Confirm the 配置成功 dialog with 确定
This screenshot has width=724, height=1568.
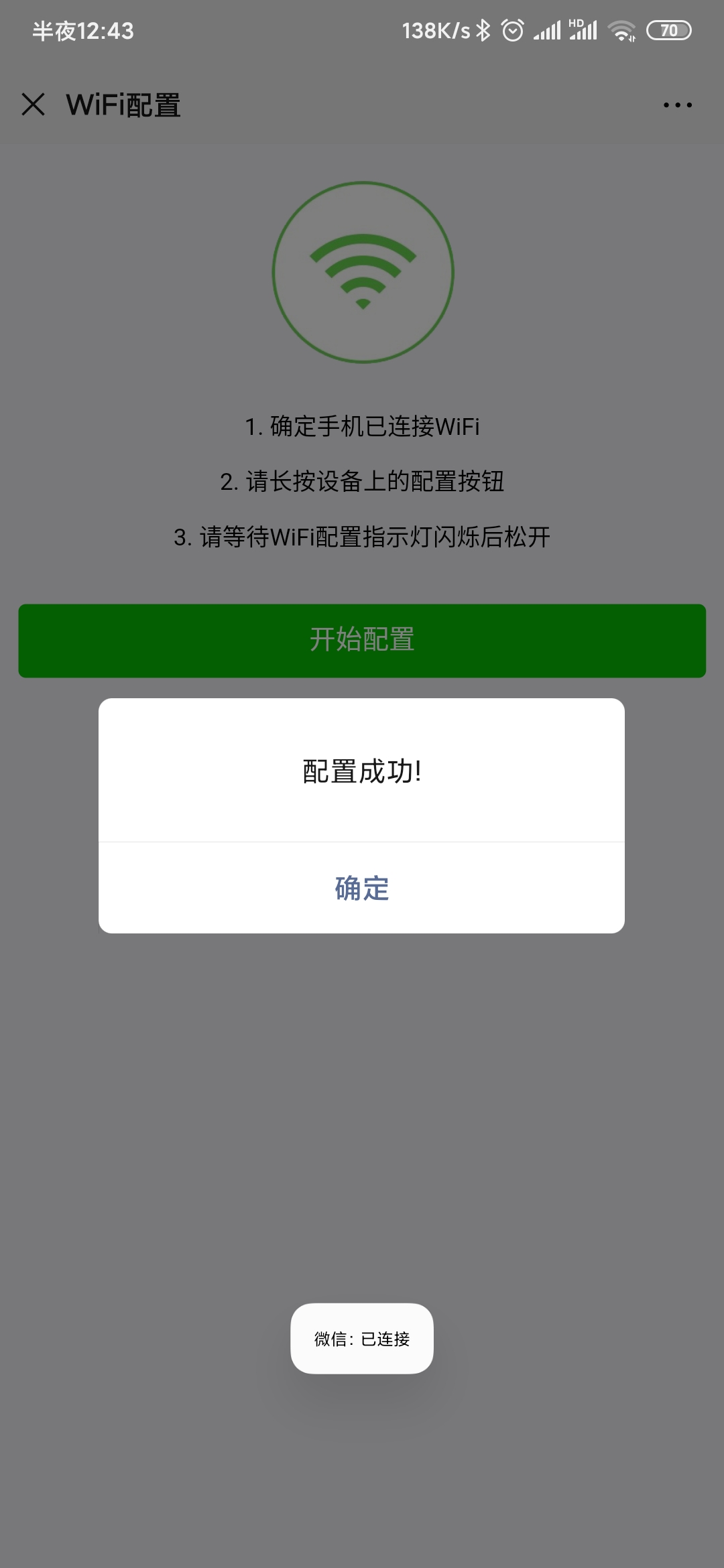pos(361,888)
